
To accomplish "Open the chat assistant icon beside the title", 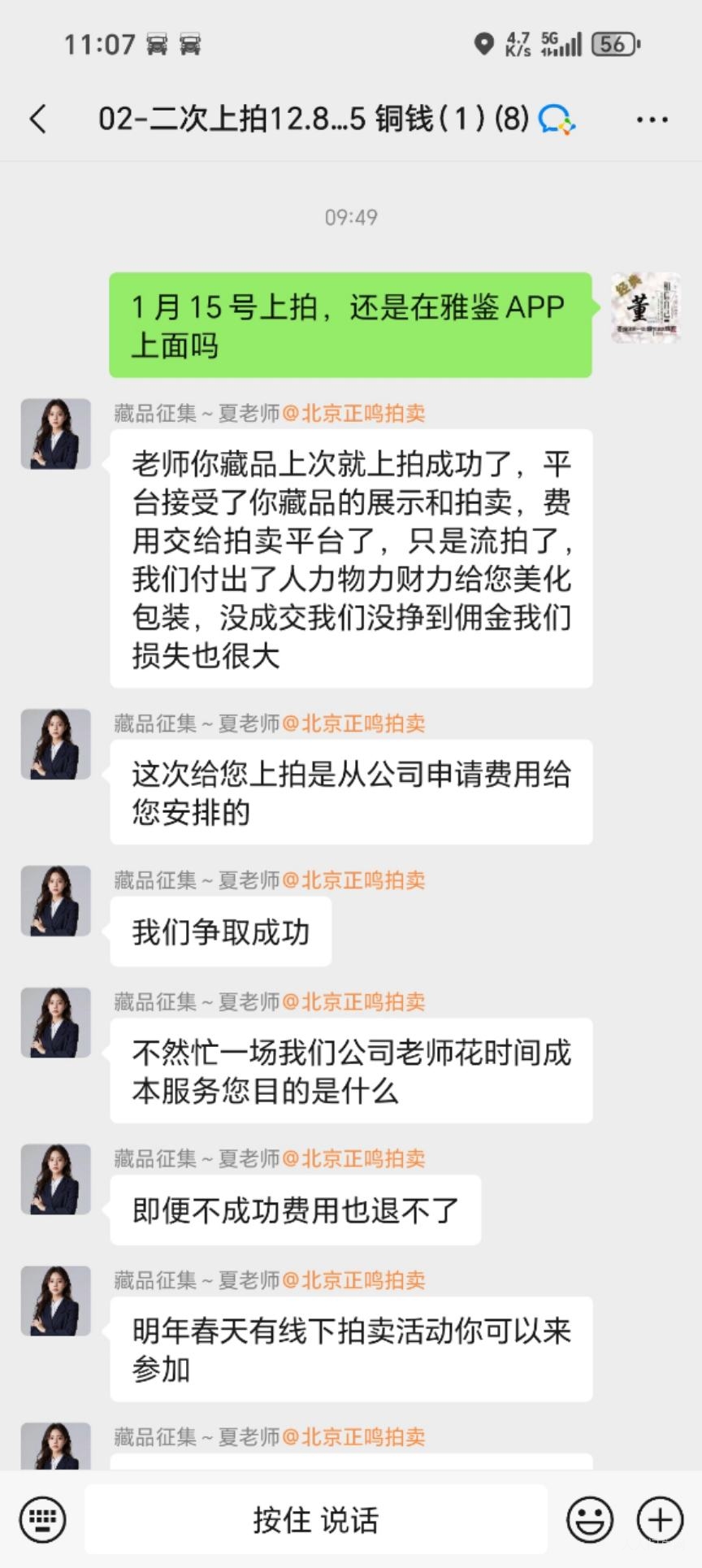I will point(557,120).
